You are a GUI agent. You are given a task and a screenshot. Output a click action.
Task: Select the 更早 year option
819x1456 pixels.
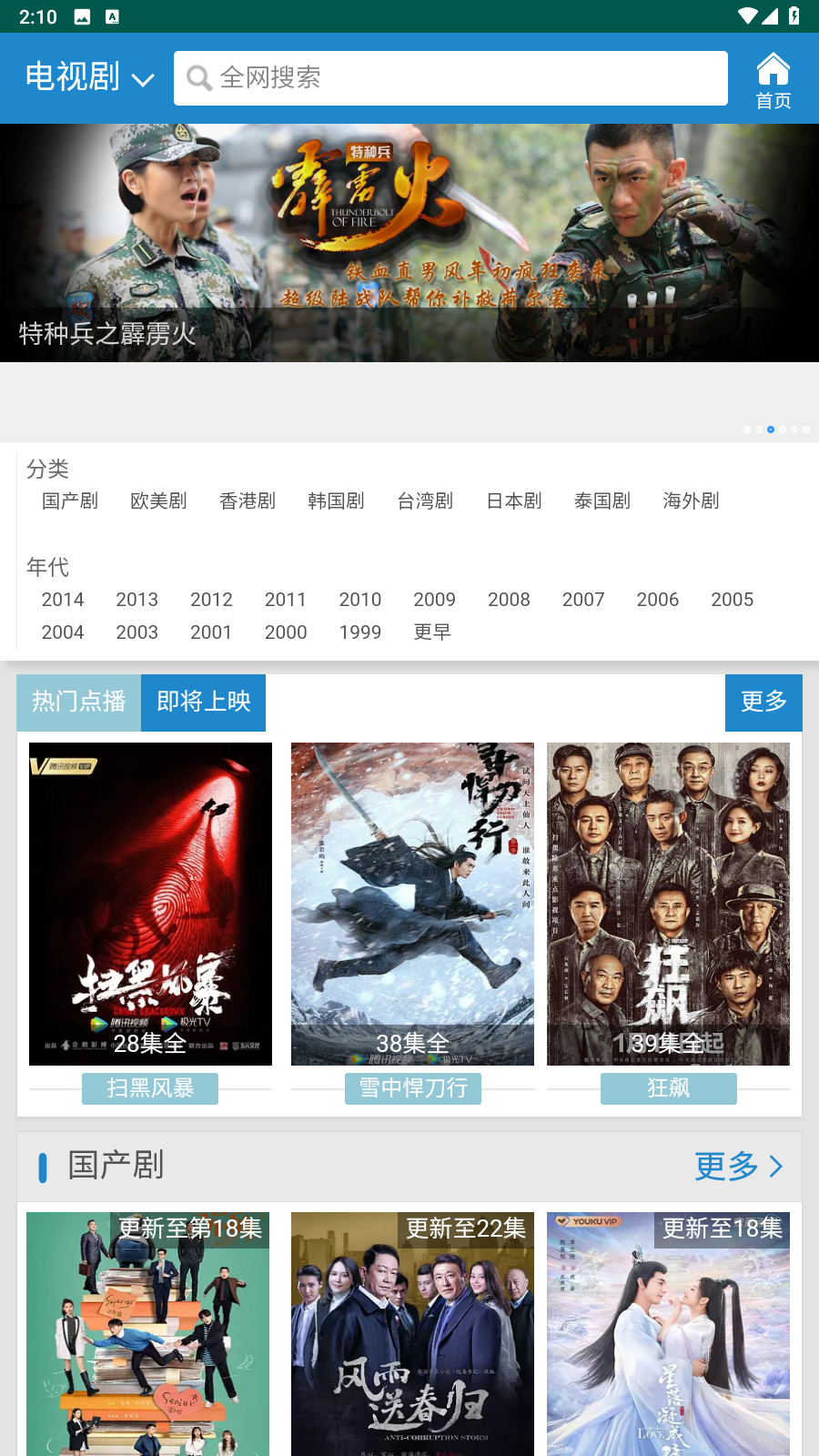click(432, 632)
